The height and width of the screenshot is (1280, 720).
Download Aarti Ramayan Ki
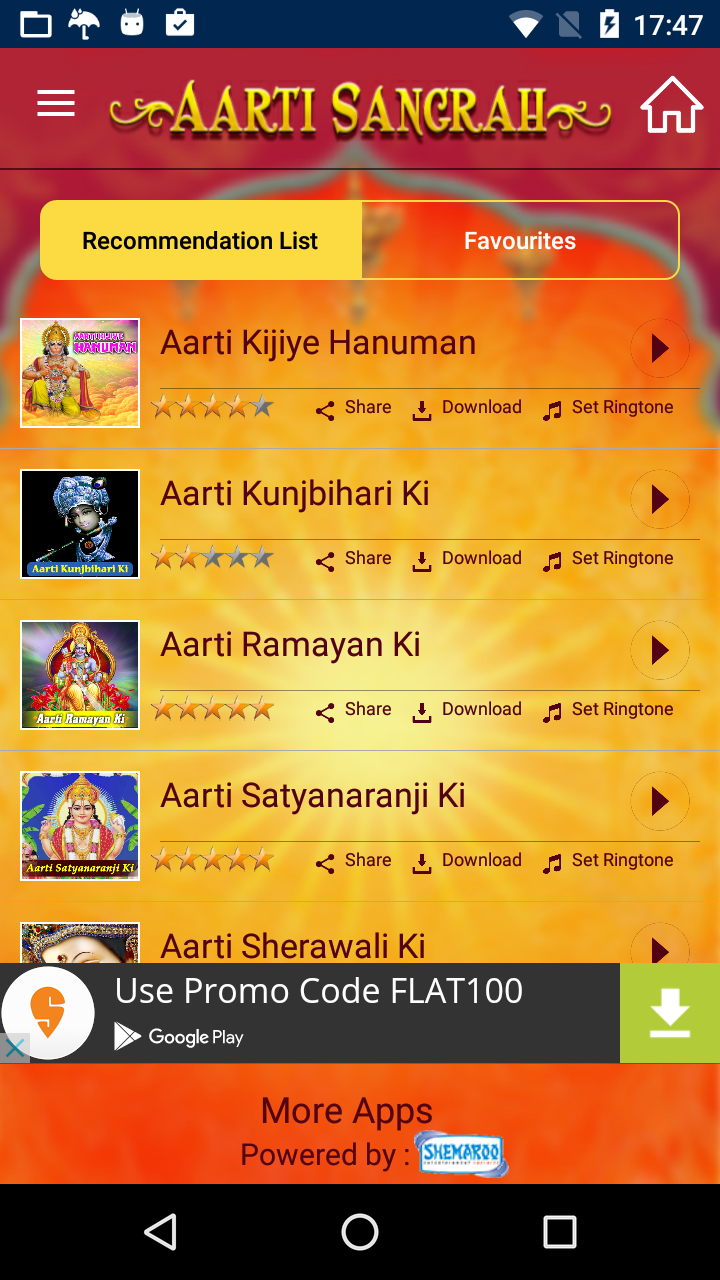(x=468, y=710)
